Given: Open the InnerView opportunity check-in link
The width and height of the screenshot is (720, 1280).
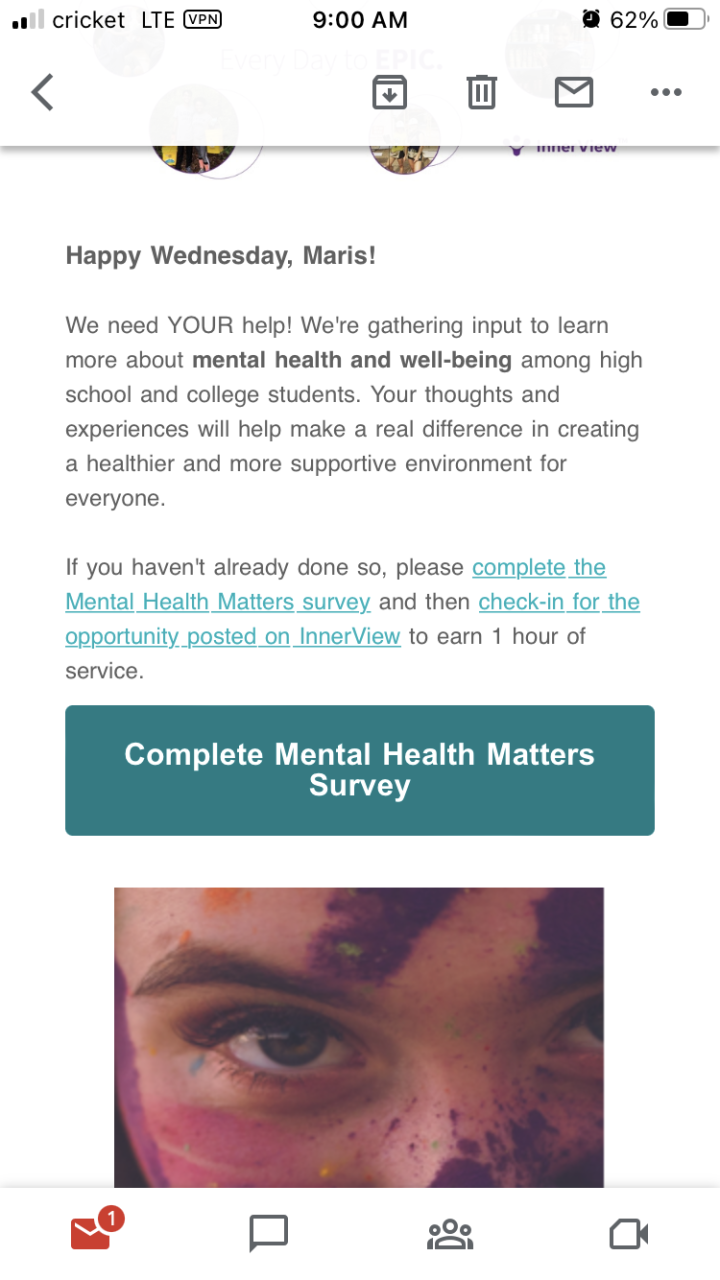Looking at the screenshot, I should coord(232,636).
